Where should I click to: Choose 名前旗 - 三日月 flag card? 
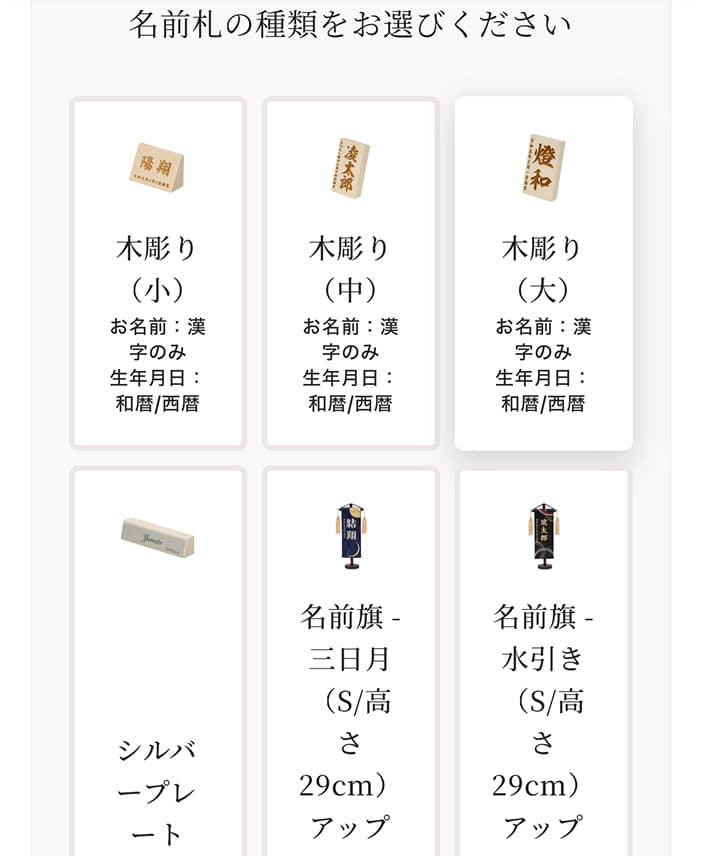click(x=351, y=660)
